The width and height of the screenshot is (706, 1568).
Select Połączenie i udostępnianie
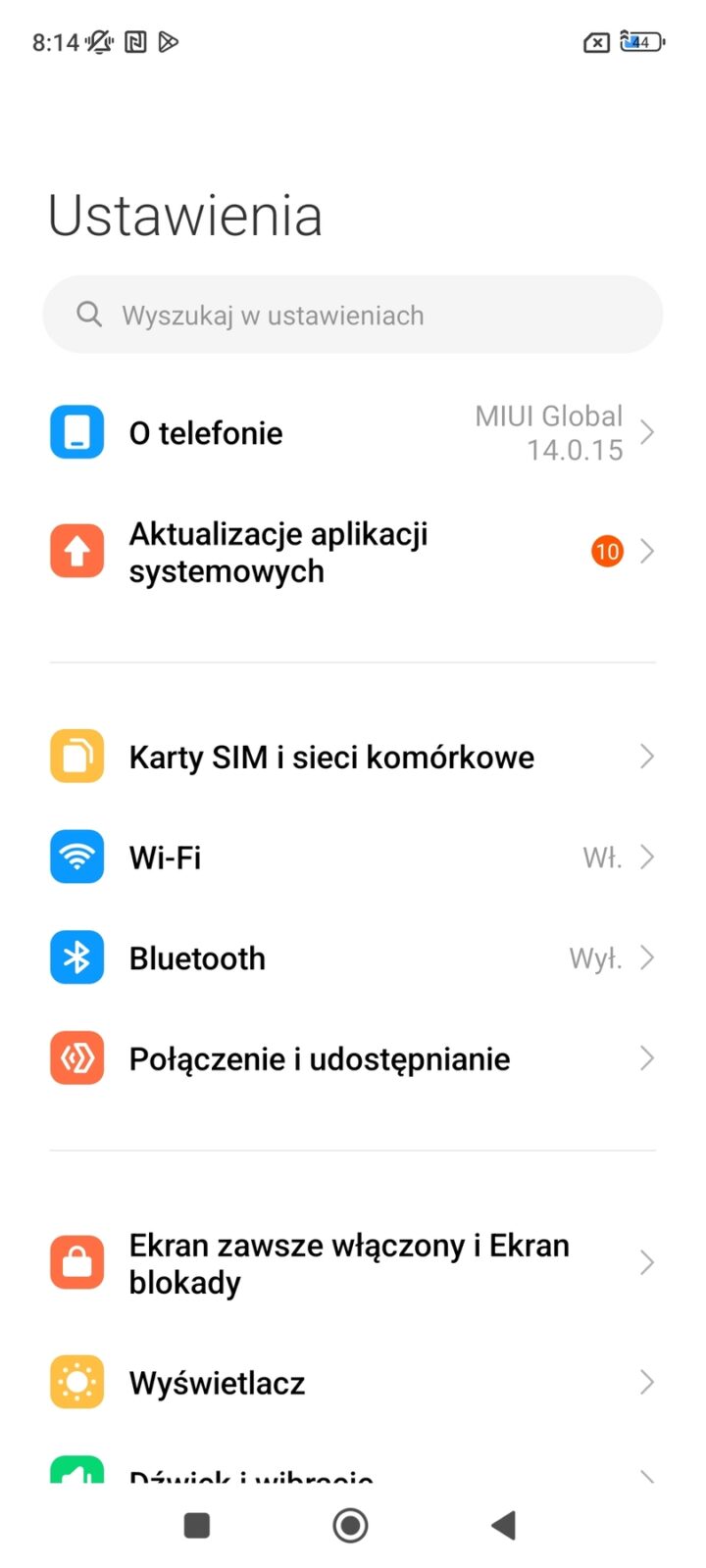tap(353, 1059)
